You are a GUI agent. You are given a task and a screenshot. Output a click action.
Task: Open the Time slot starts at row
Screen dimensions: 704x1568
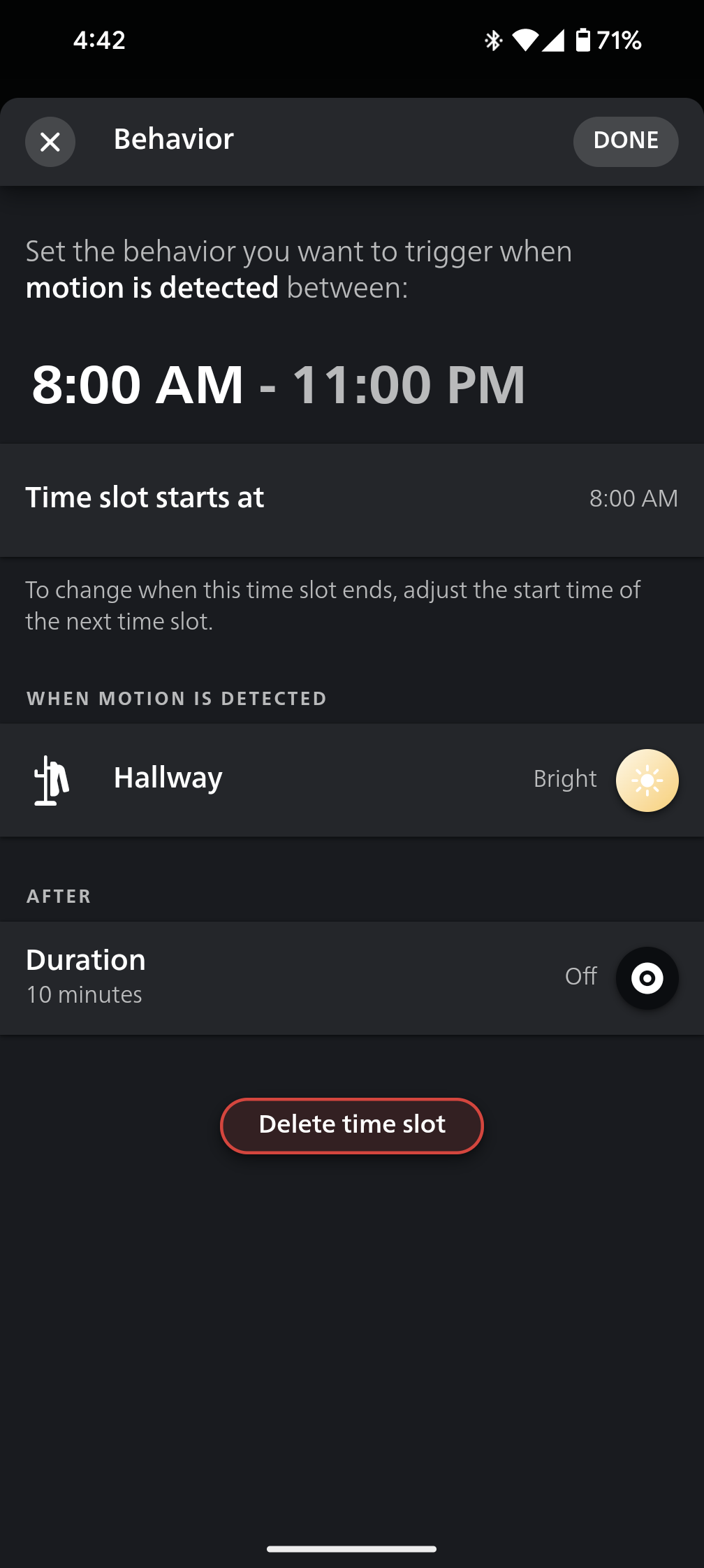352,499
